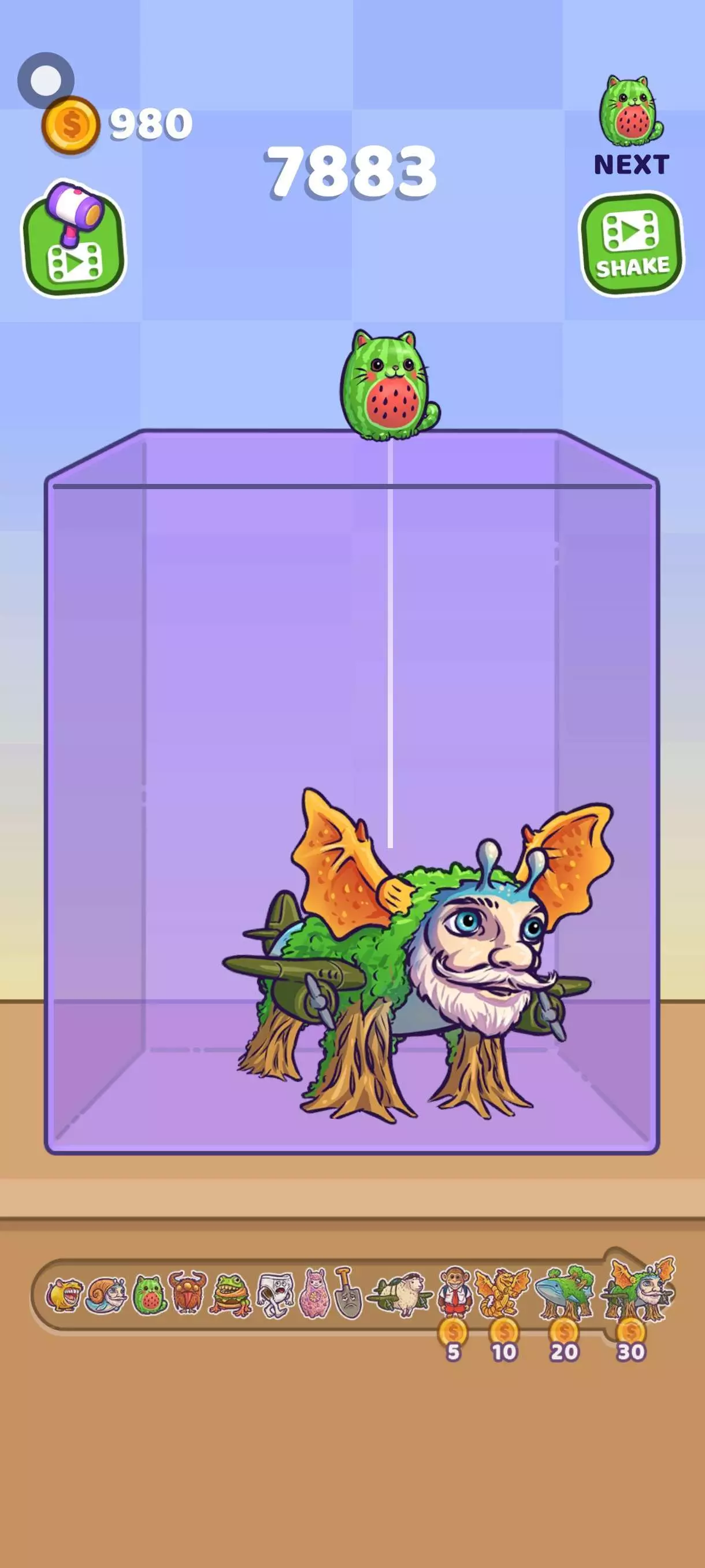Use the hammer video-ad booster

[74, 239]
